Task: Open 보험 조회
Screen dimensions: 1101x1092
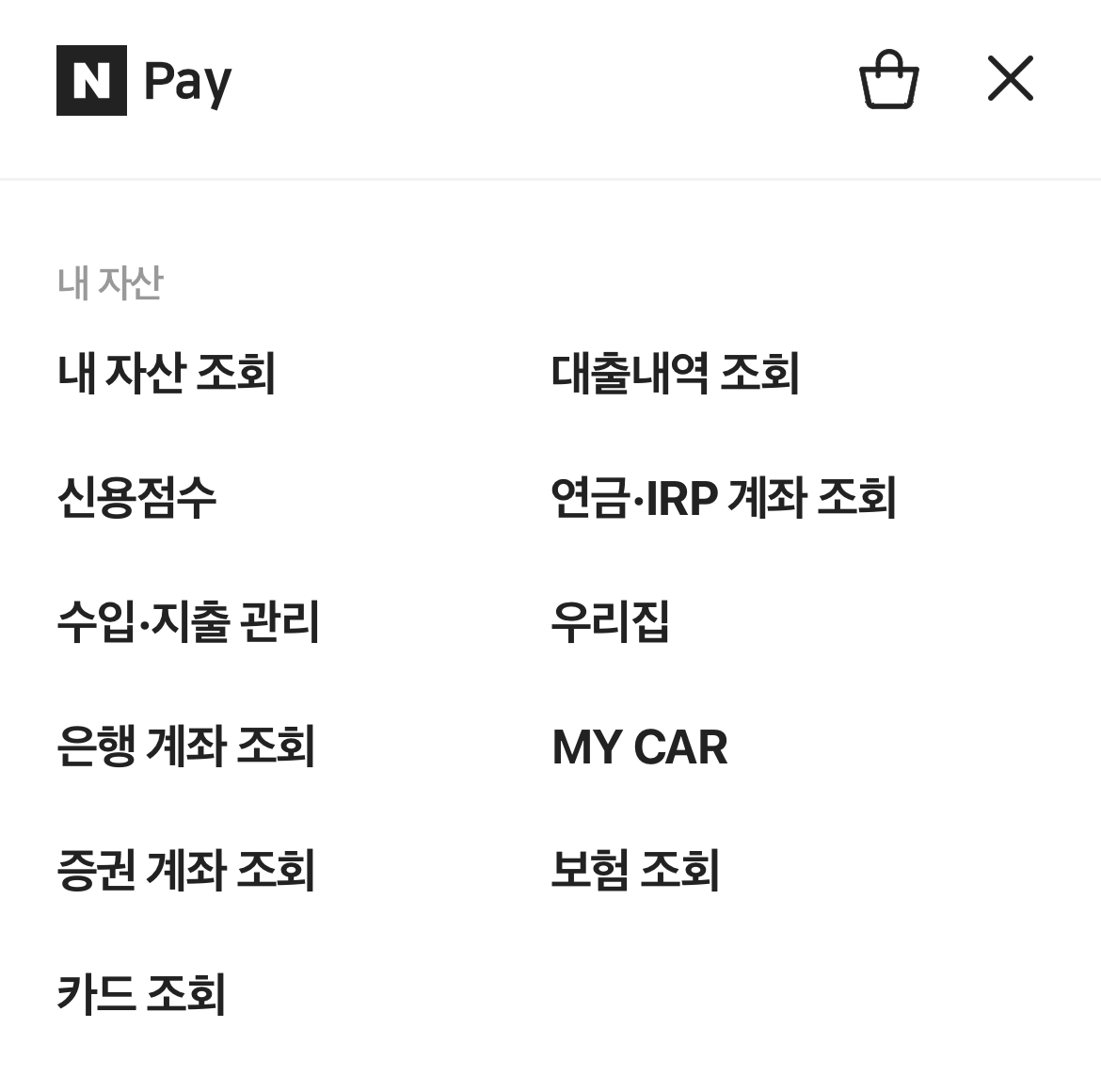Action: 635,870
